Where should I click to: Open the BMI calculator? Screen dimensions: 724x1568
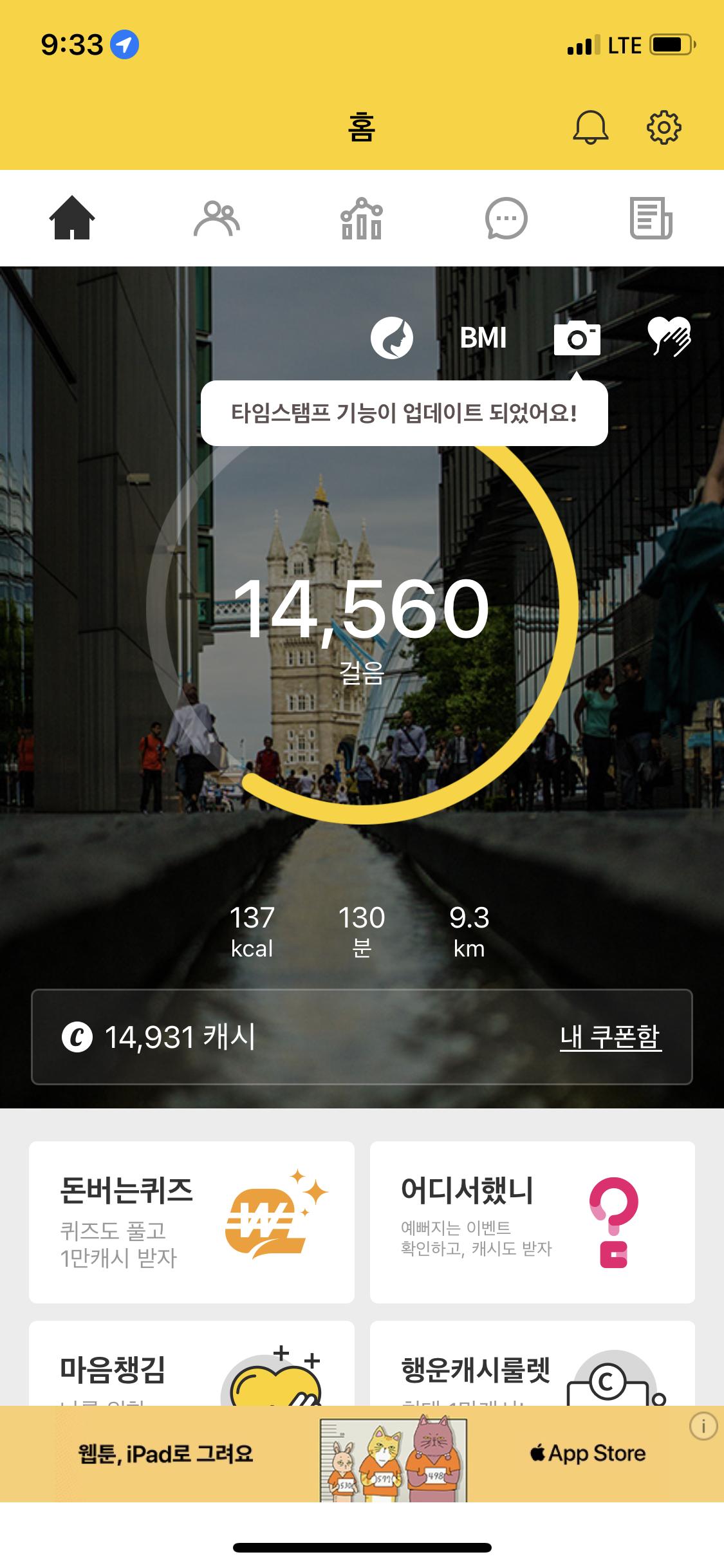click(x=483, y=338)
